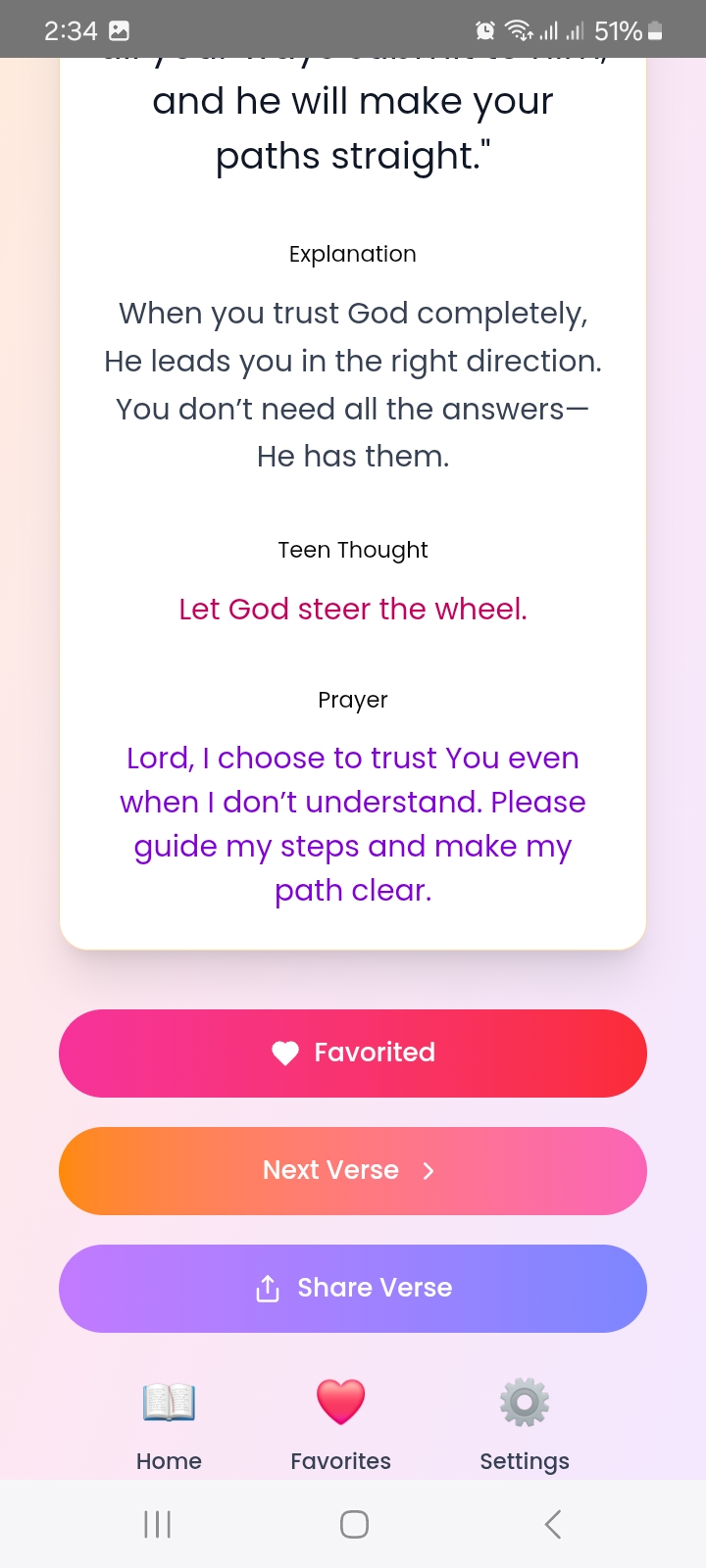Tap the Next Verse button
The height and width of the screenshot is (1568, 706).
(x=353, y=1170)
